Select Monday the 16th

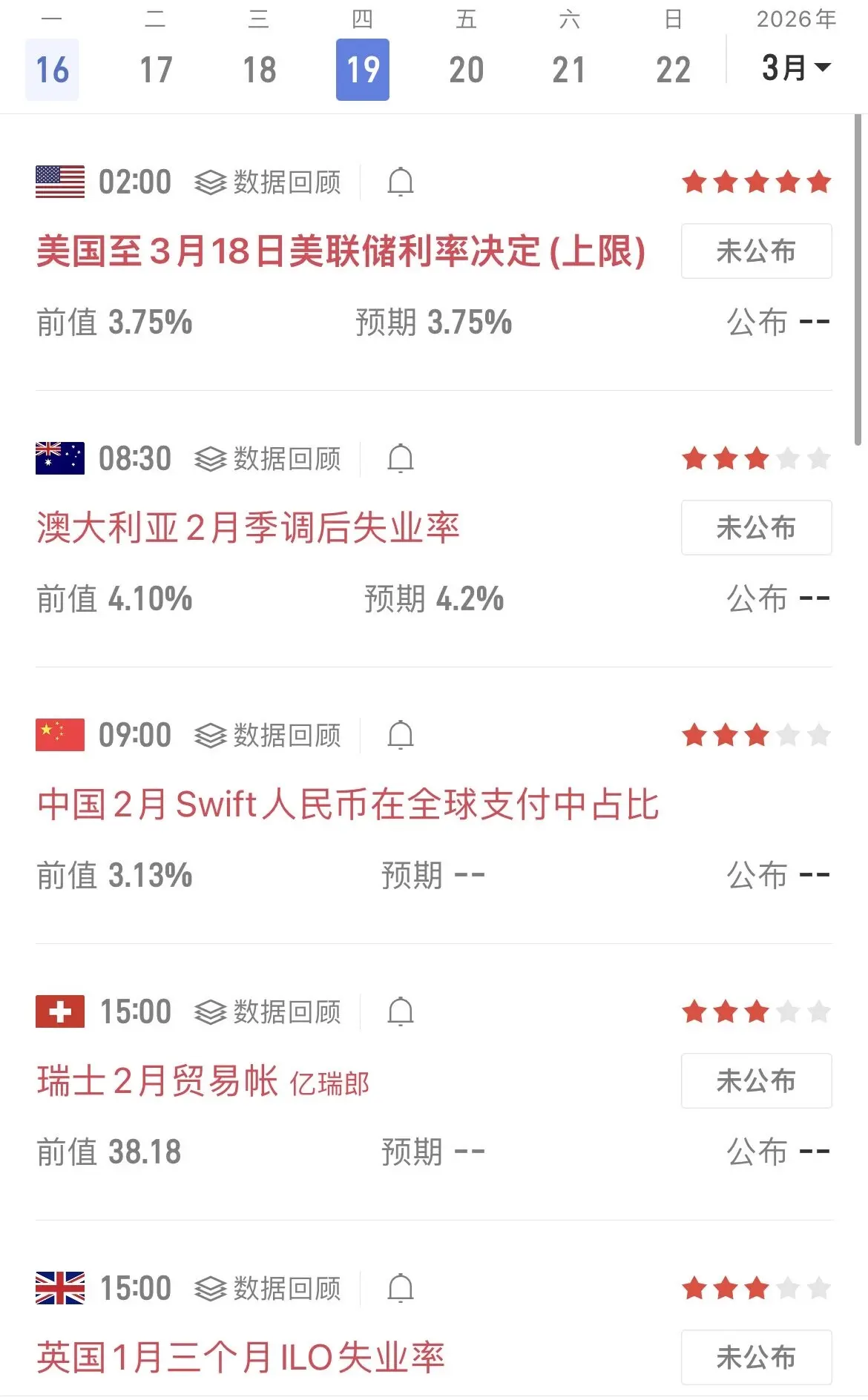[52, 70]
